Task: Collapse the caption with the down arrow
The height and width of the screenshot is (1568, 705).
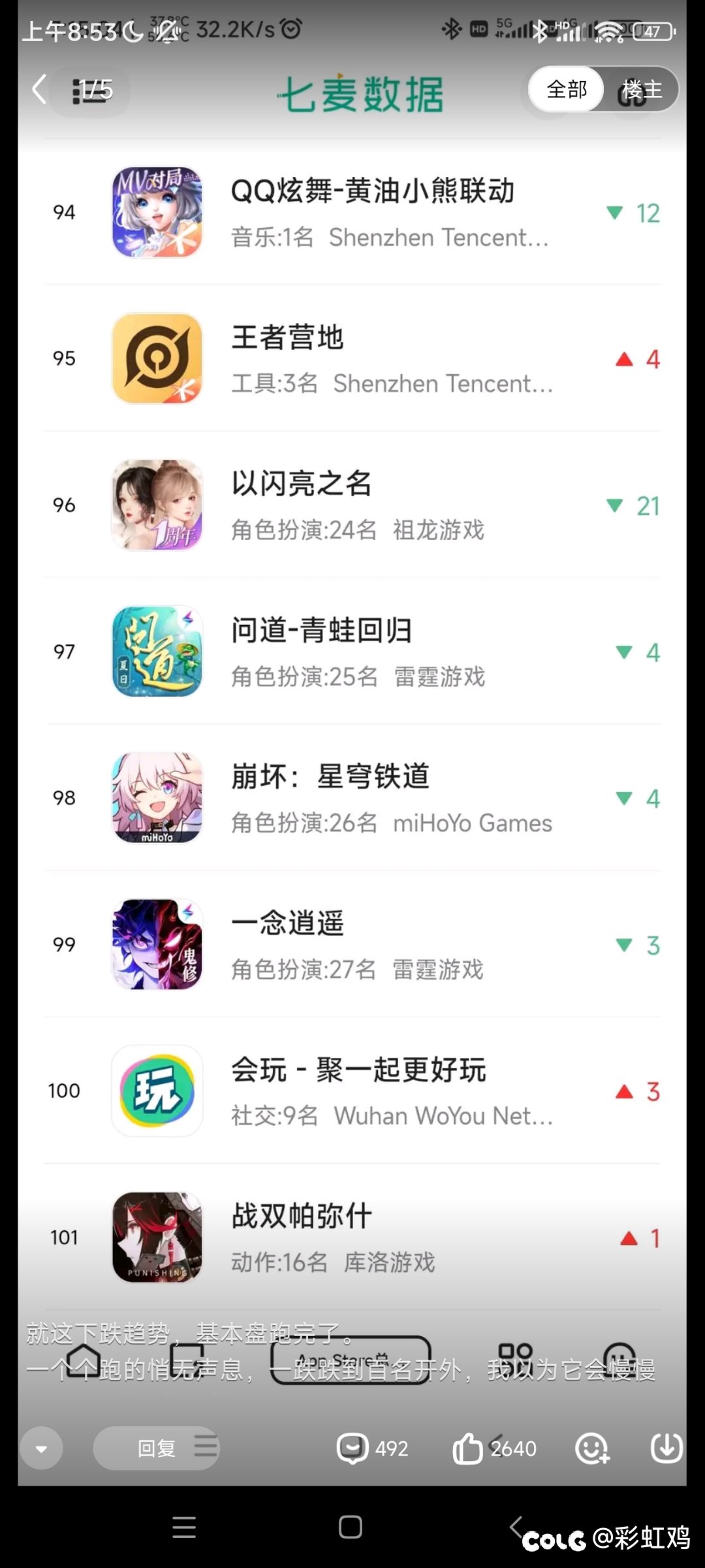Action: click(x=41, y=1448)
